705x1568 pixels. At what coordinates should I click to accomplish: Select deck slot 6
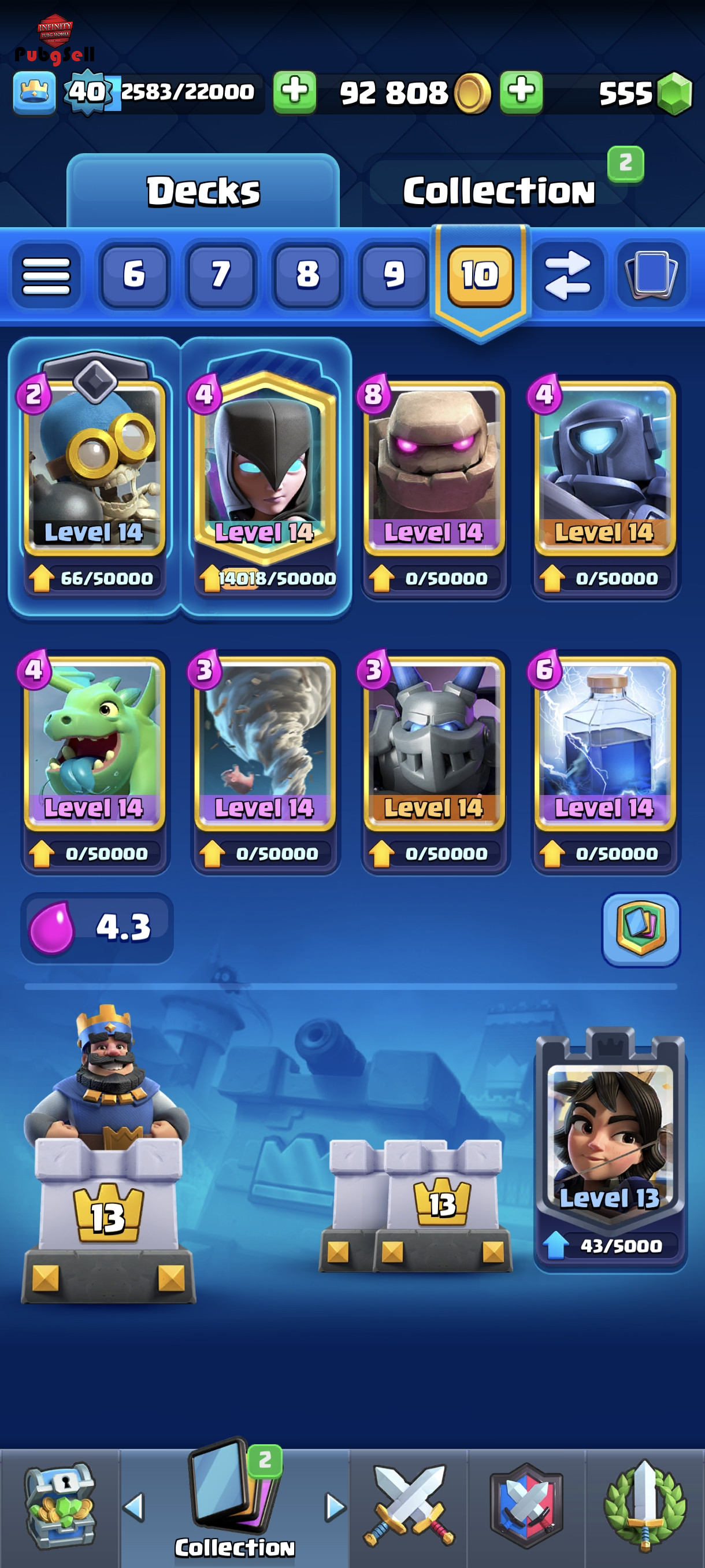pyautogui.click(x=134, y=275)
